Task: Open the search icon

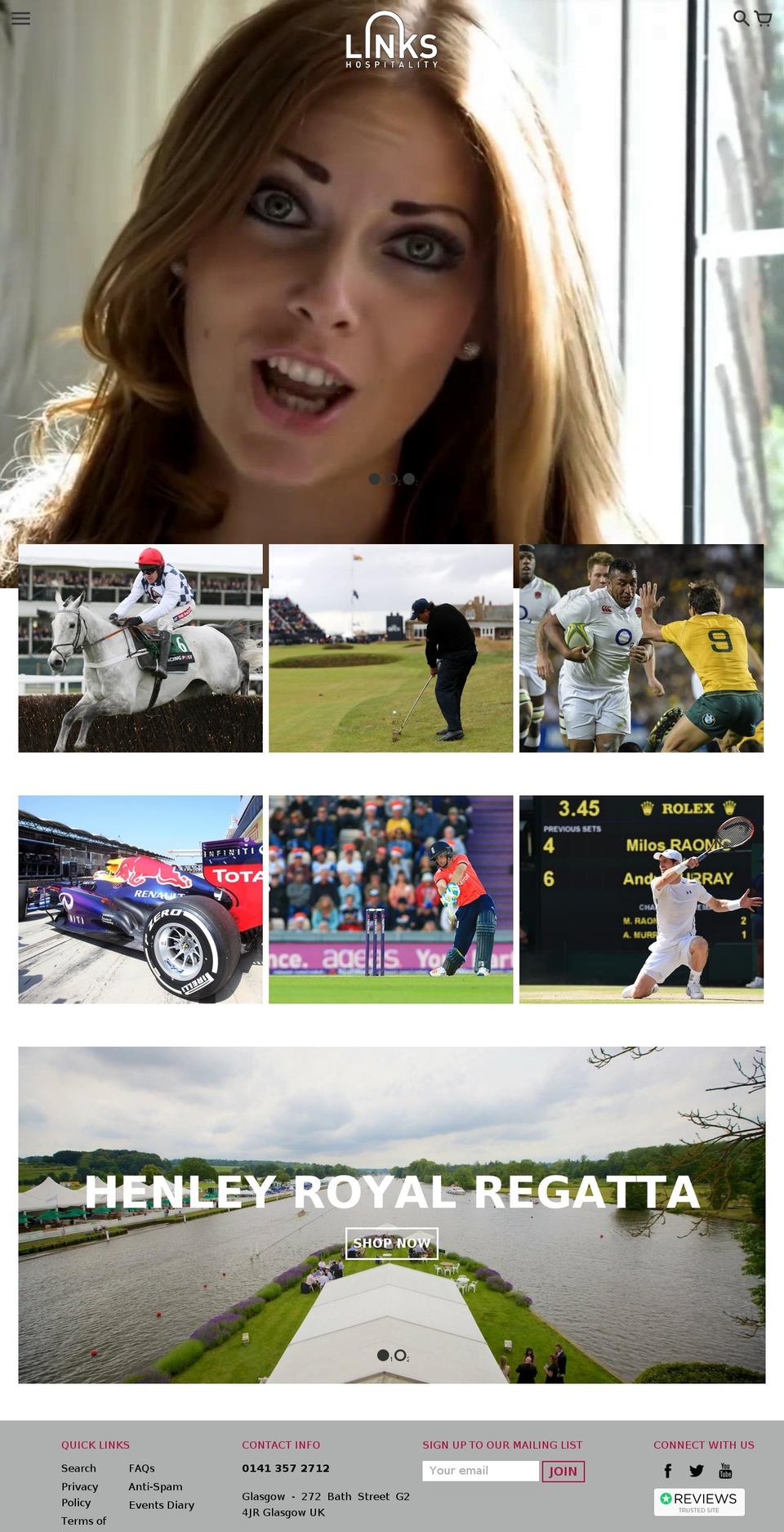Action: tap(741, 18)
